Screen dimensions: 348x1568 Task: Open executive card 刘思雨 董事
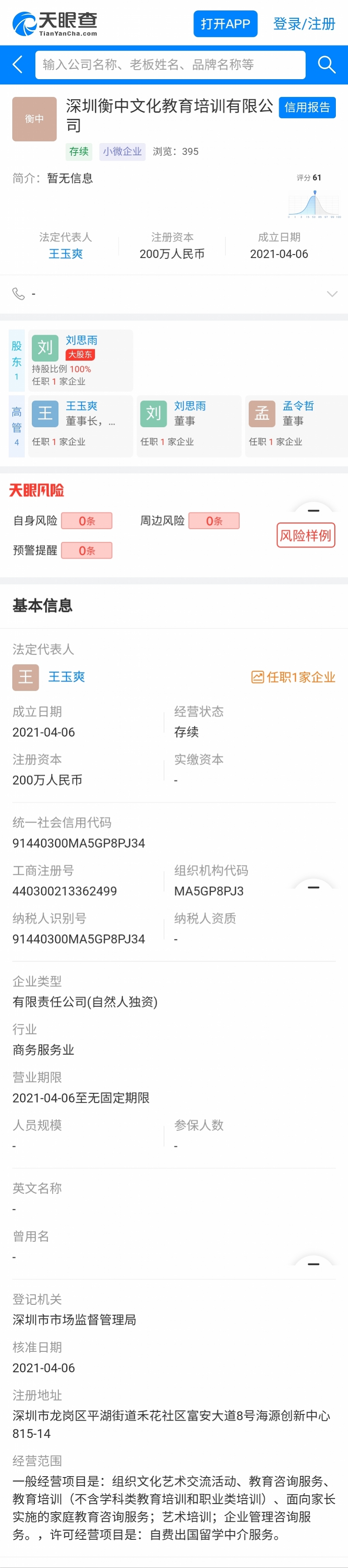pyautogui.click(x=189, y=425)
